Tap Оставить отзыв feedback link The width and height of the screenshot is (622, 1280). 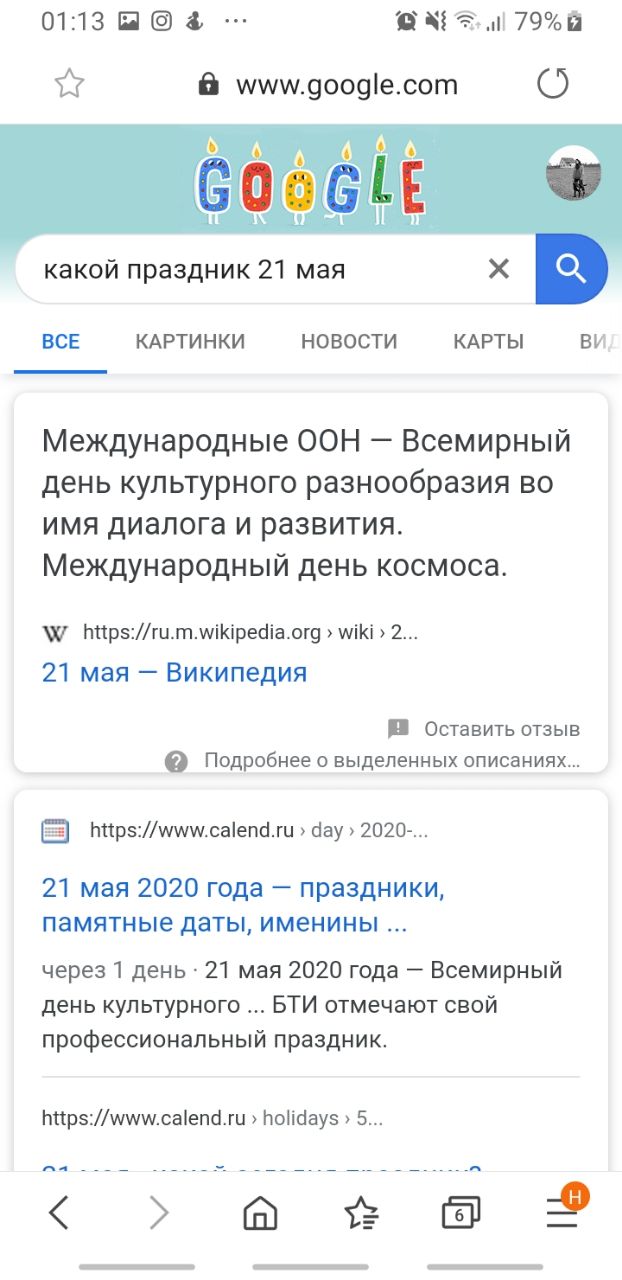tap(500, 728)
